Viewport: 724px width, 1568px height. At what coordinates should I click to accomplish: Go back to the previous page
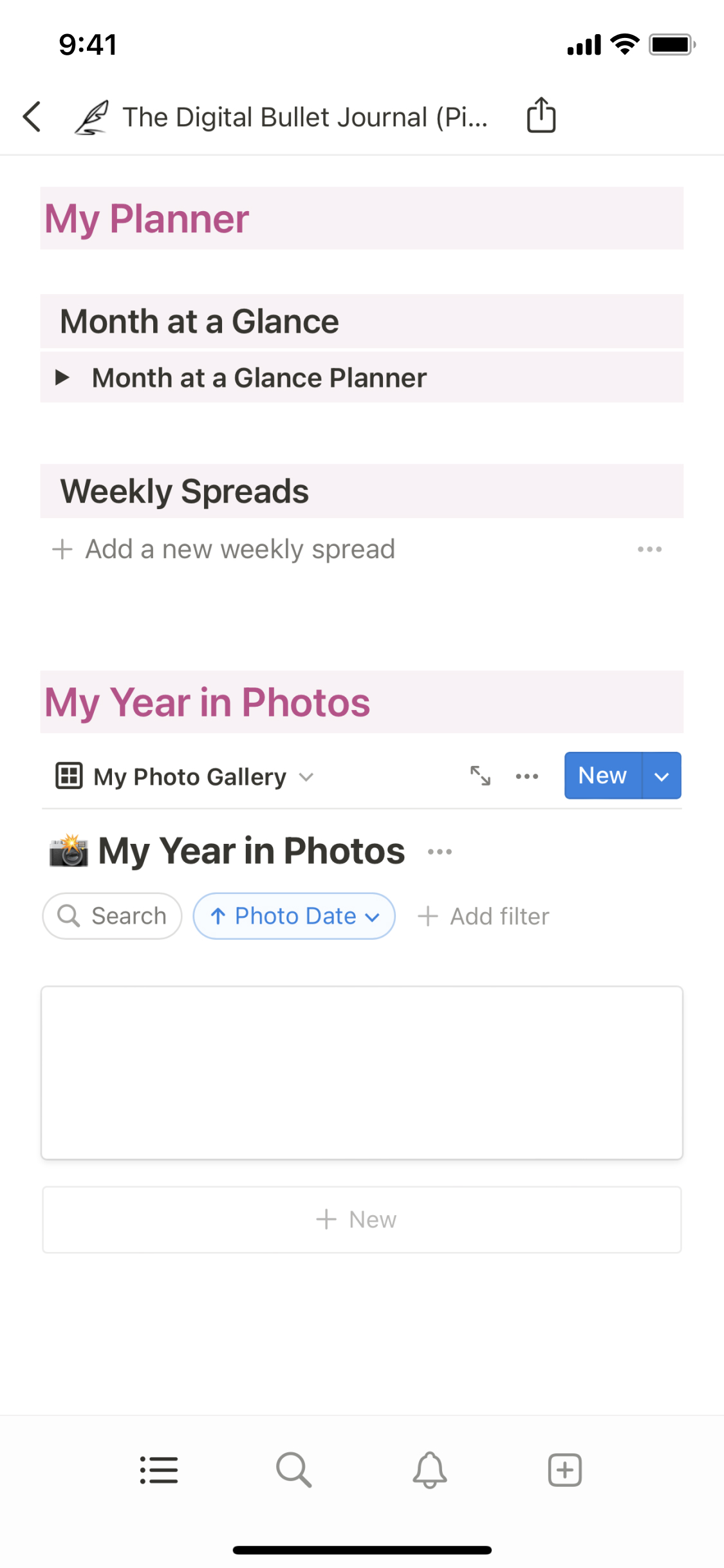click(x=32, y=117)
